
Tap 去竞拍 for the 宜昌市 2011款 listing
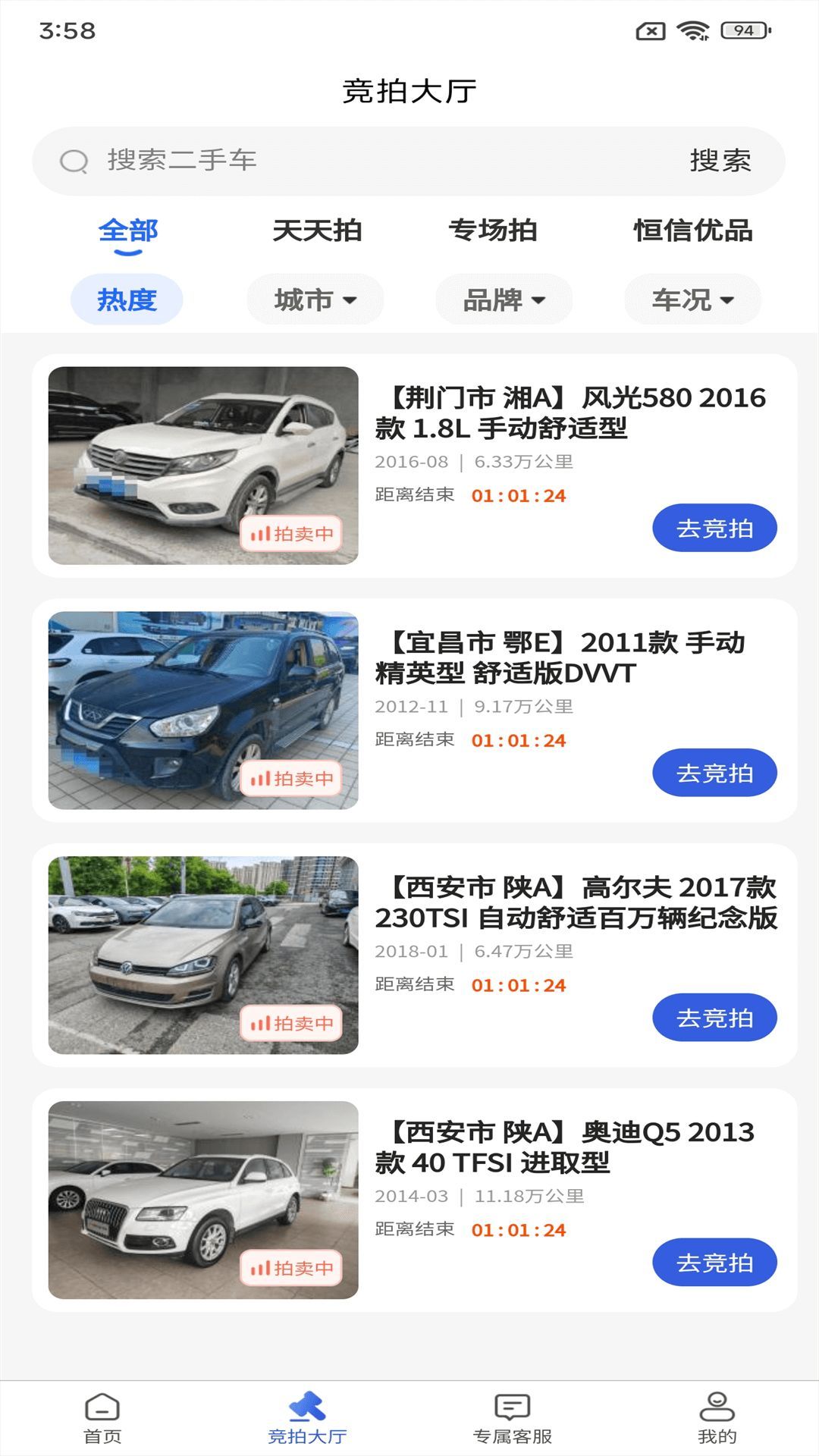click(714, 773)
